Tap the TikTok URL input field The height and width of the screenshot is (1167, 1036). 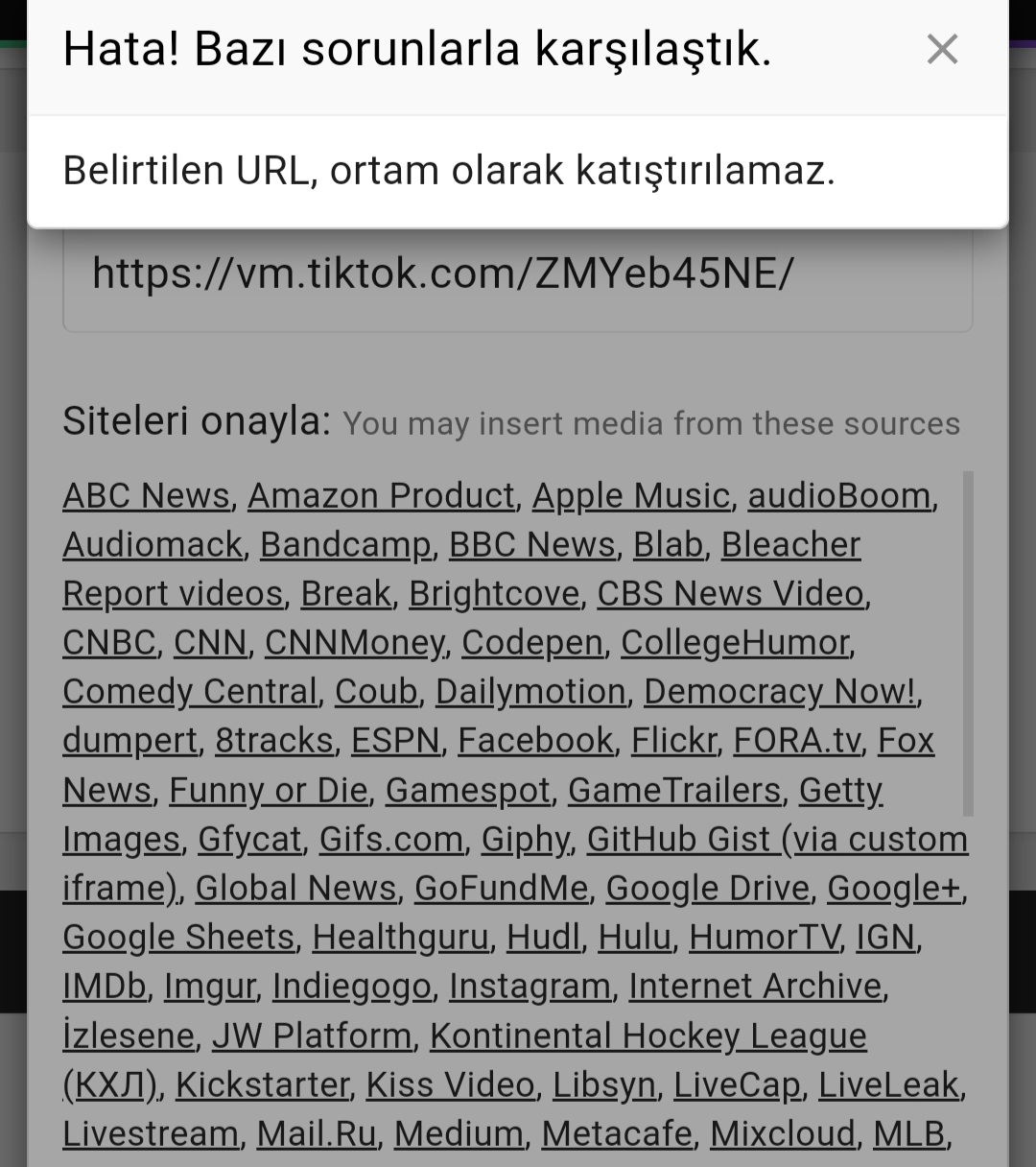(x=518, y=276)
